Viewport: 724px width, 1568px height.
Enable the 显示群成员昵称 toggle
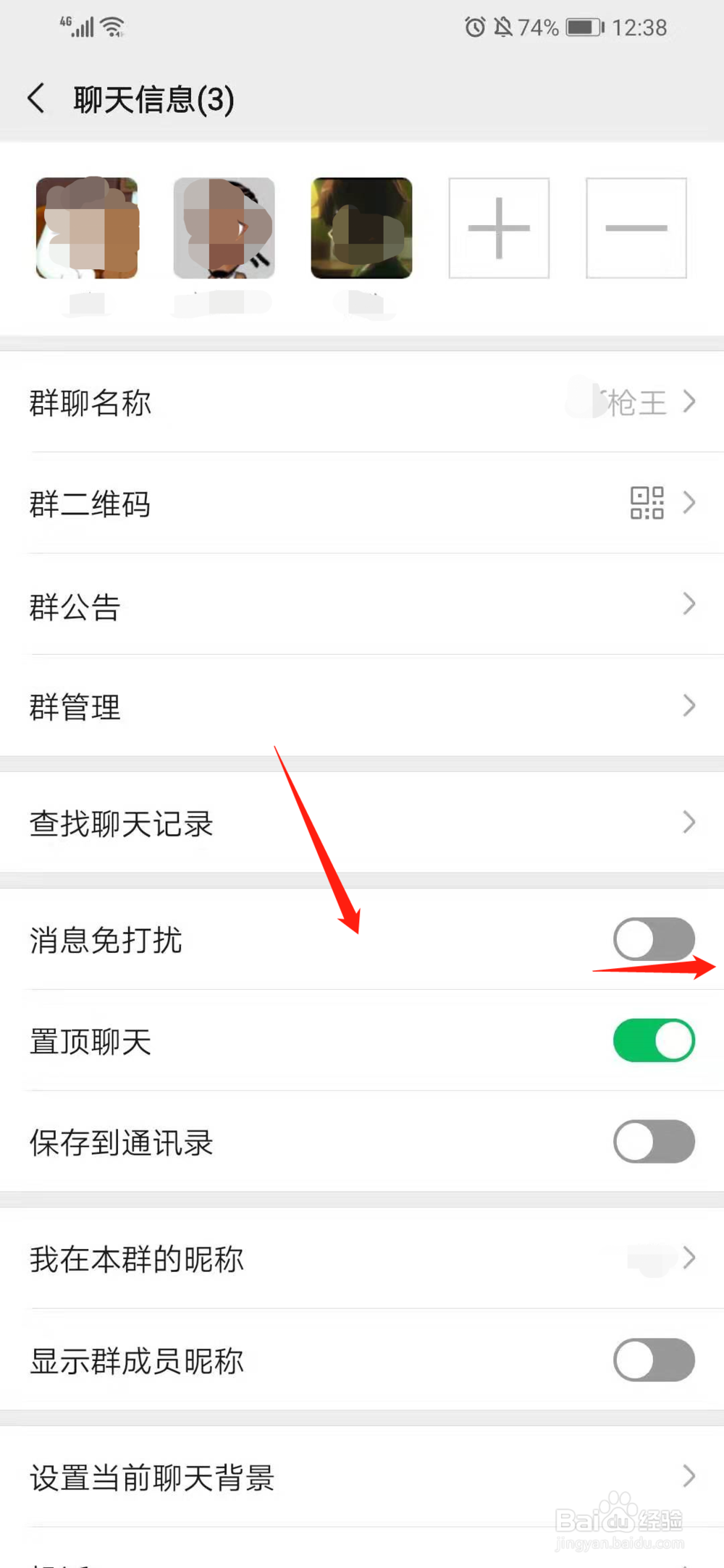coord(653,1360)
